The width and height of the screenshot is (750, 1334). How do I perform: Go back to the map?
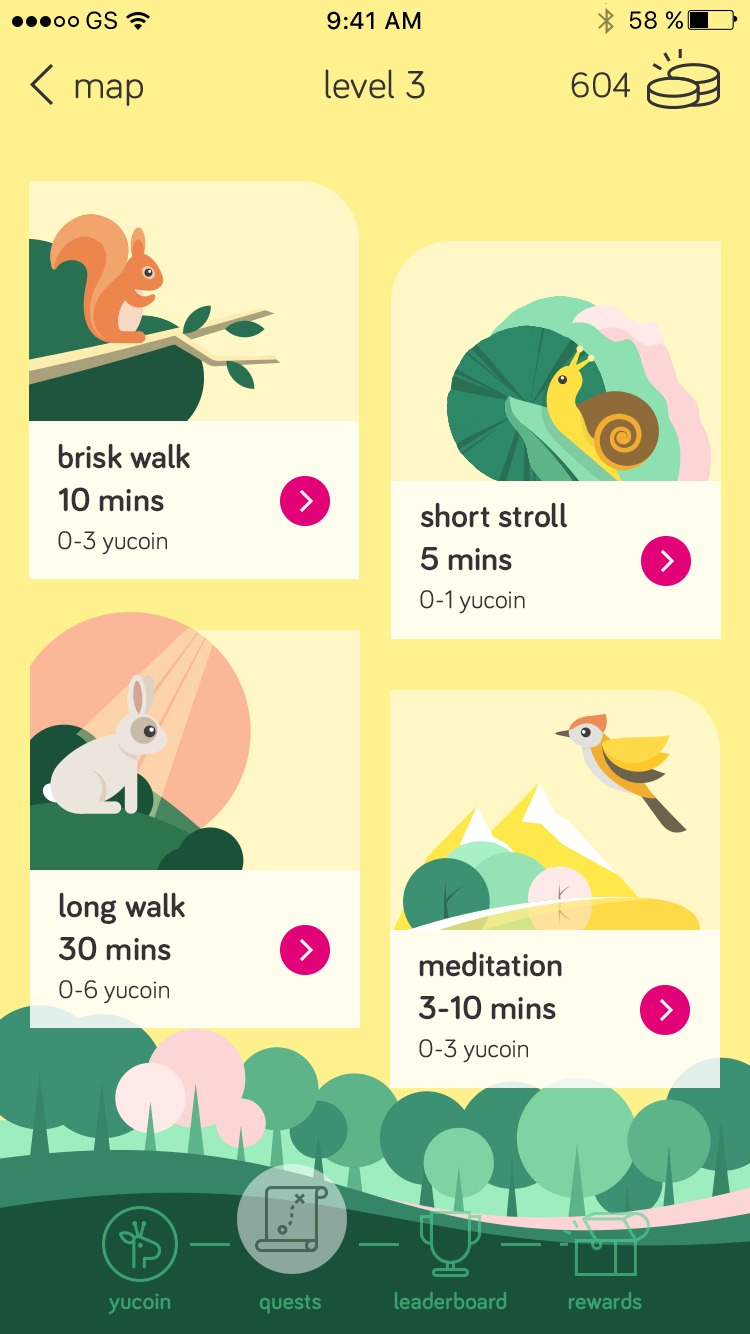click(x=87, y=87)
